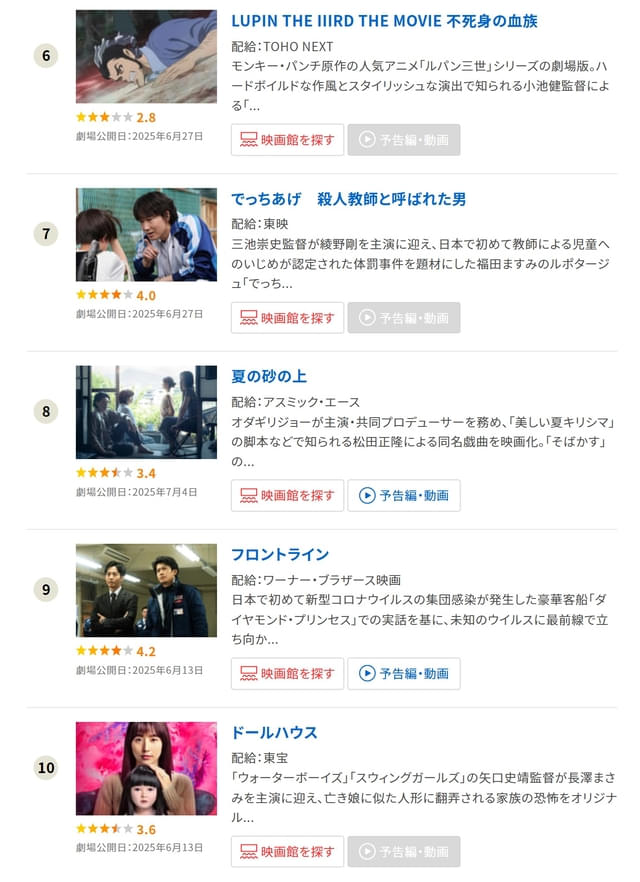
Task: Find theaters for LUPIN THE IIIRD
Action: click(287, 140)
